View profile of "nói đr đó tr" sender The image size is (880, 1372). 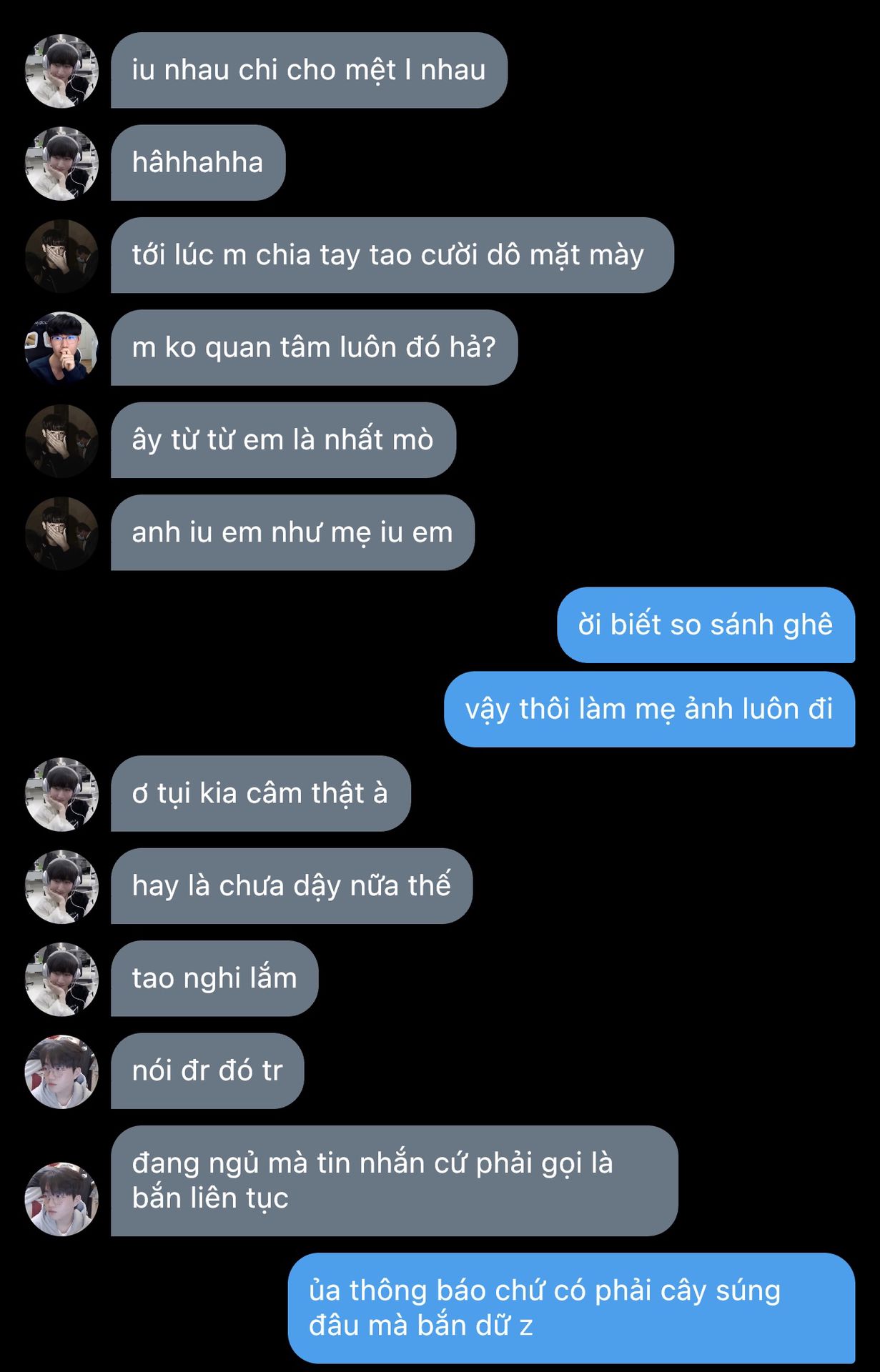61,1071
